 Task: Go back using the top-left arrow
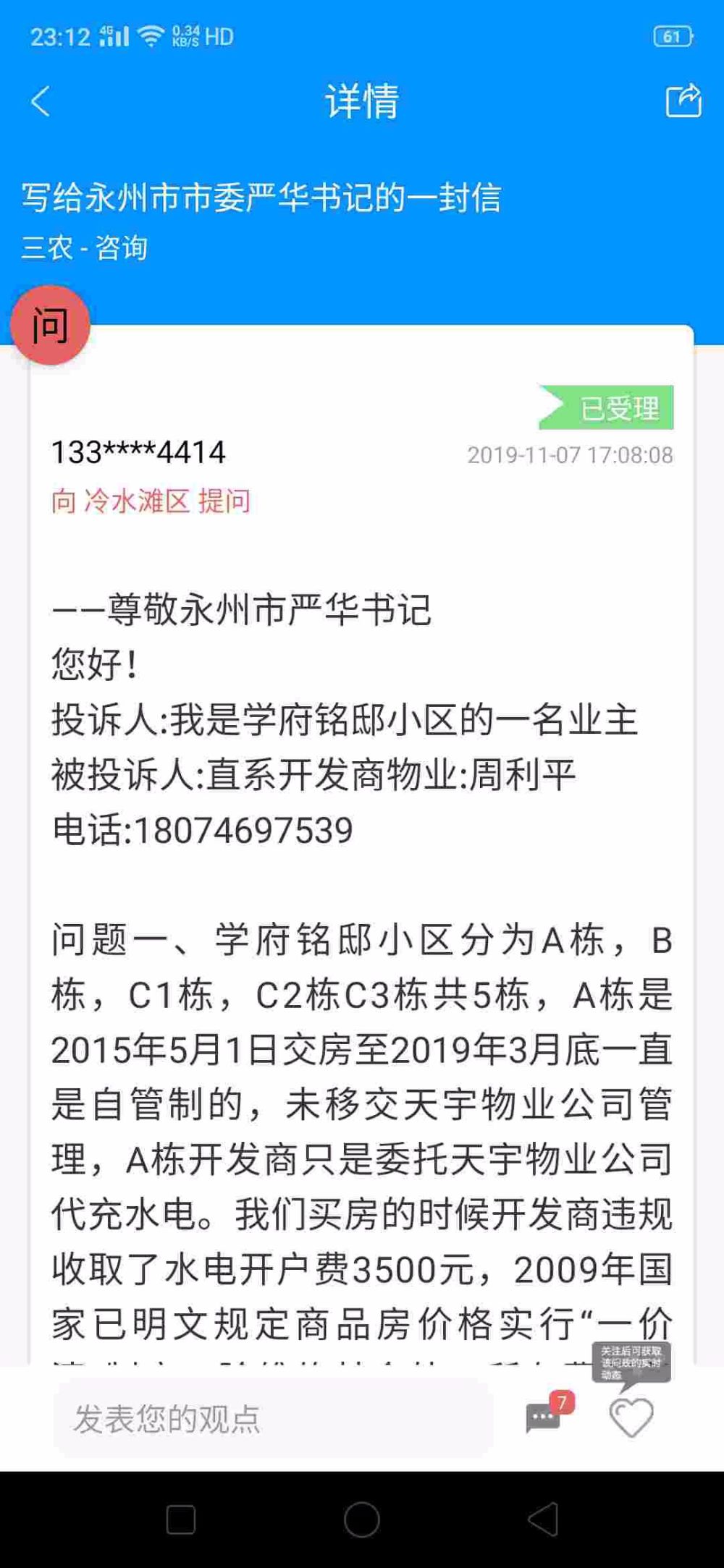click(x=41, y=101)
